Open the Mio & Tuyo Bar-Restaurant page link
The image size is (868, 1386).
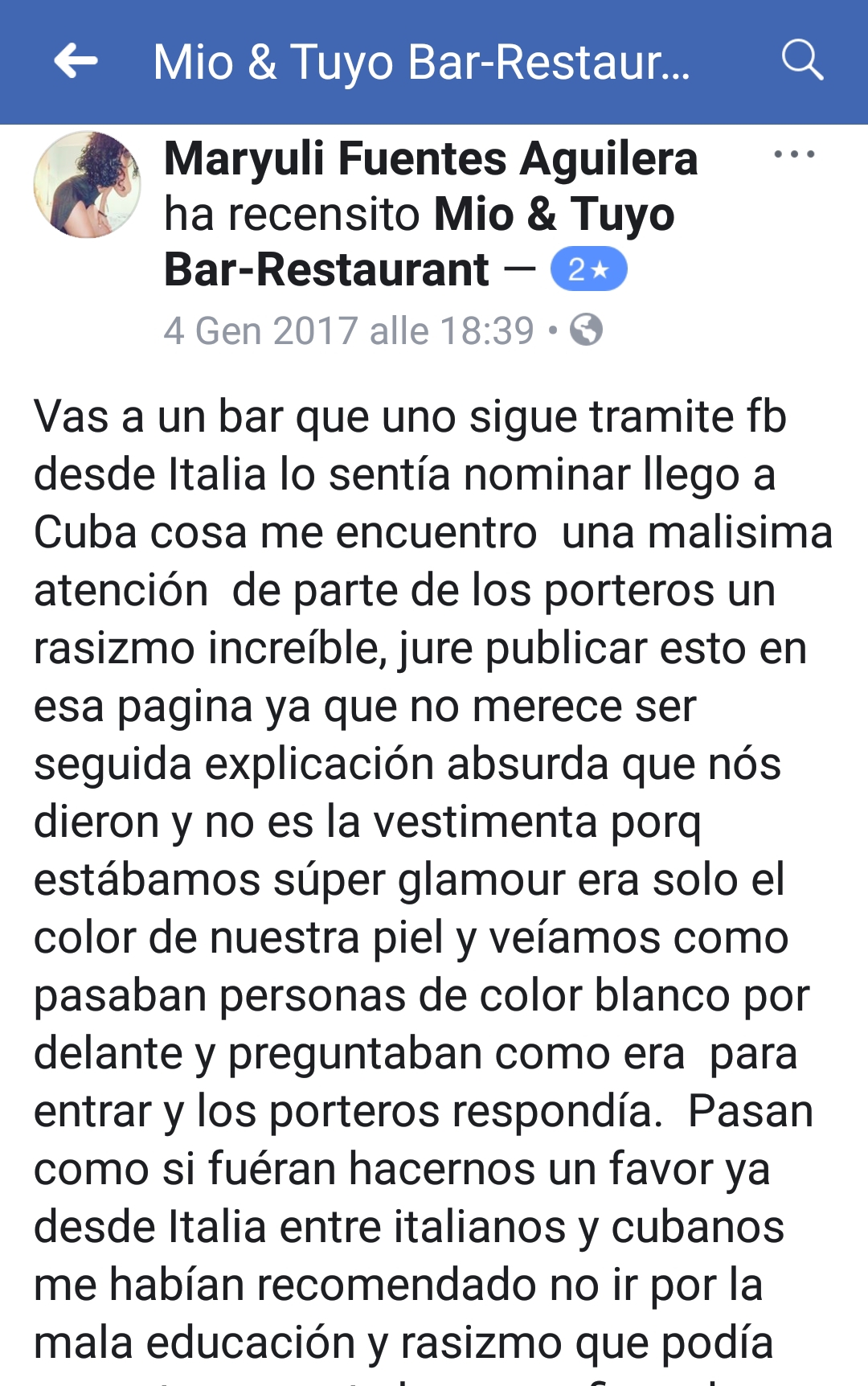(553, 215)
